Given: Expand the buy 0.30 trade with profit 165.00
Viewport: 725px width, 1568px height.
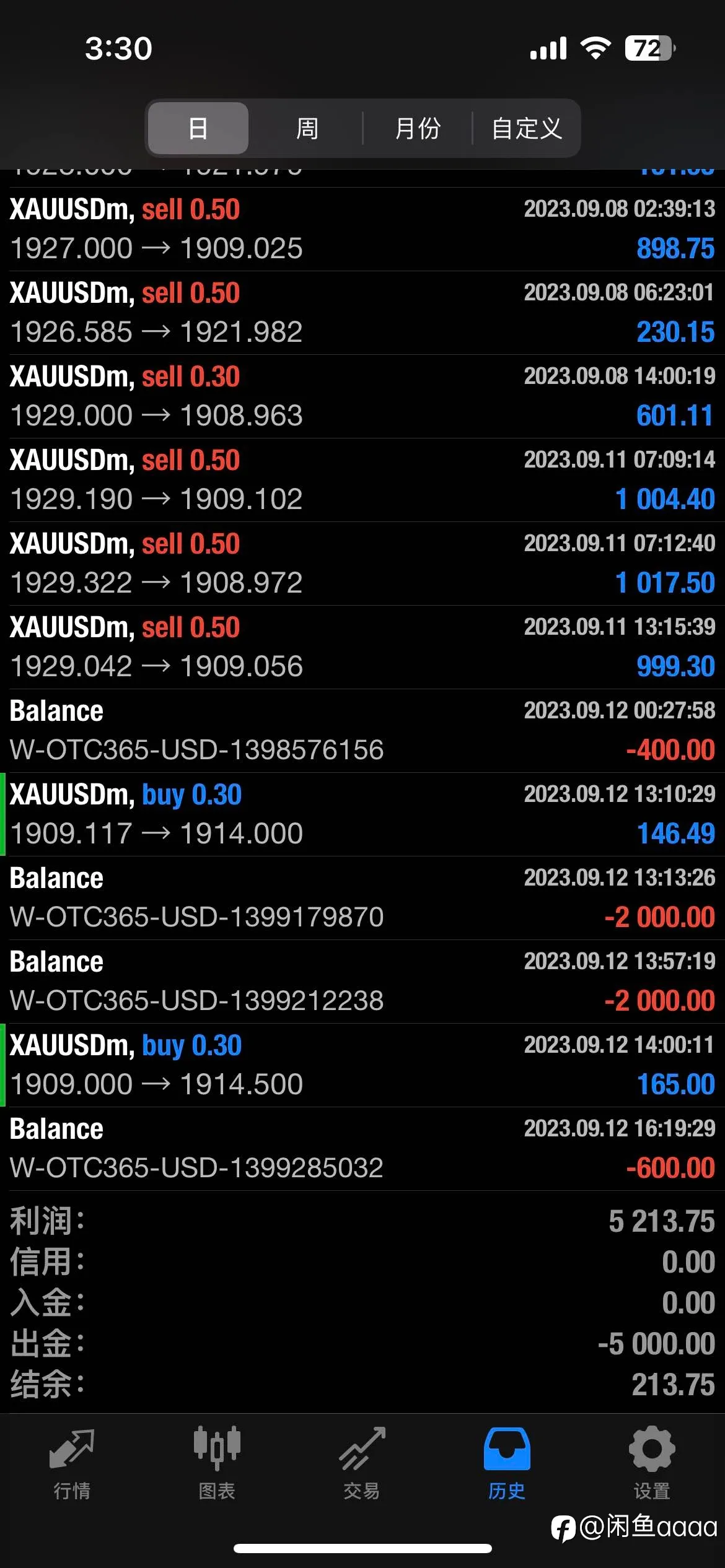Looking at the screenshot, I should 362,1065.
